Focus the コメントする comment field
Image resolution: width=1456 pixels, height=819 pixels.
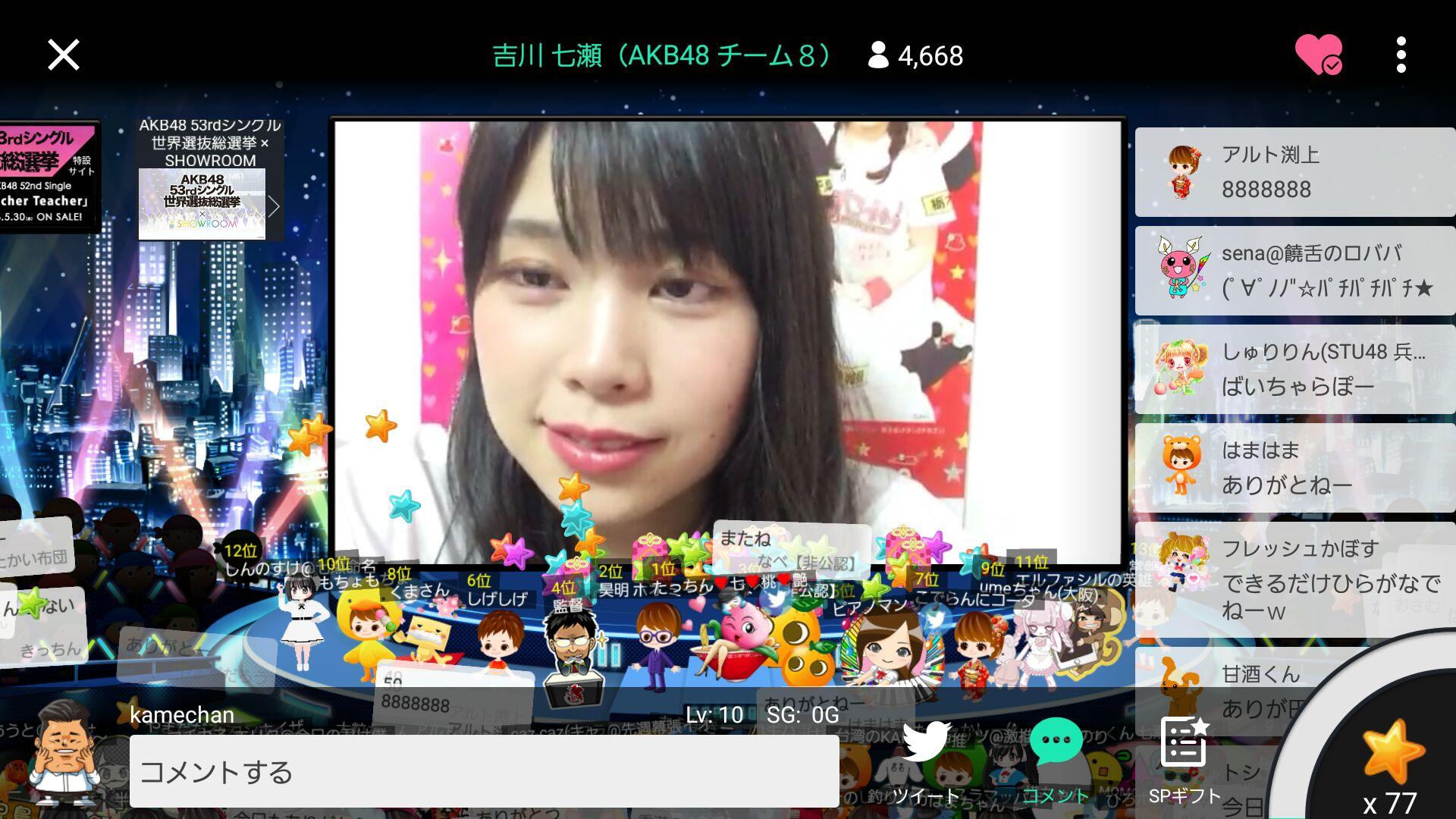pyautogui.click(x=484, y=771)
